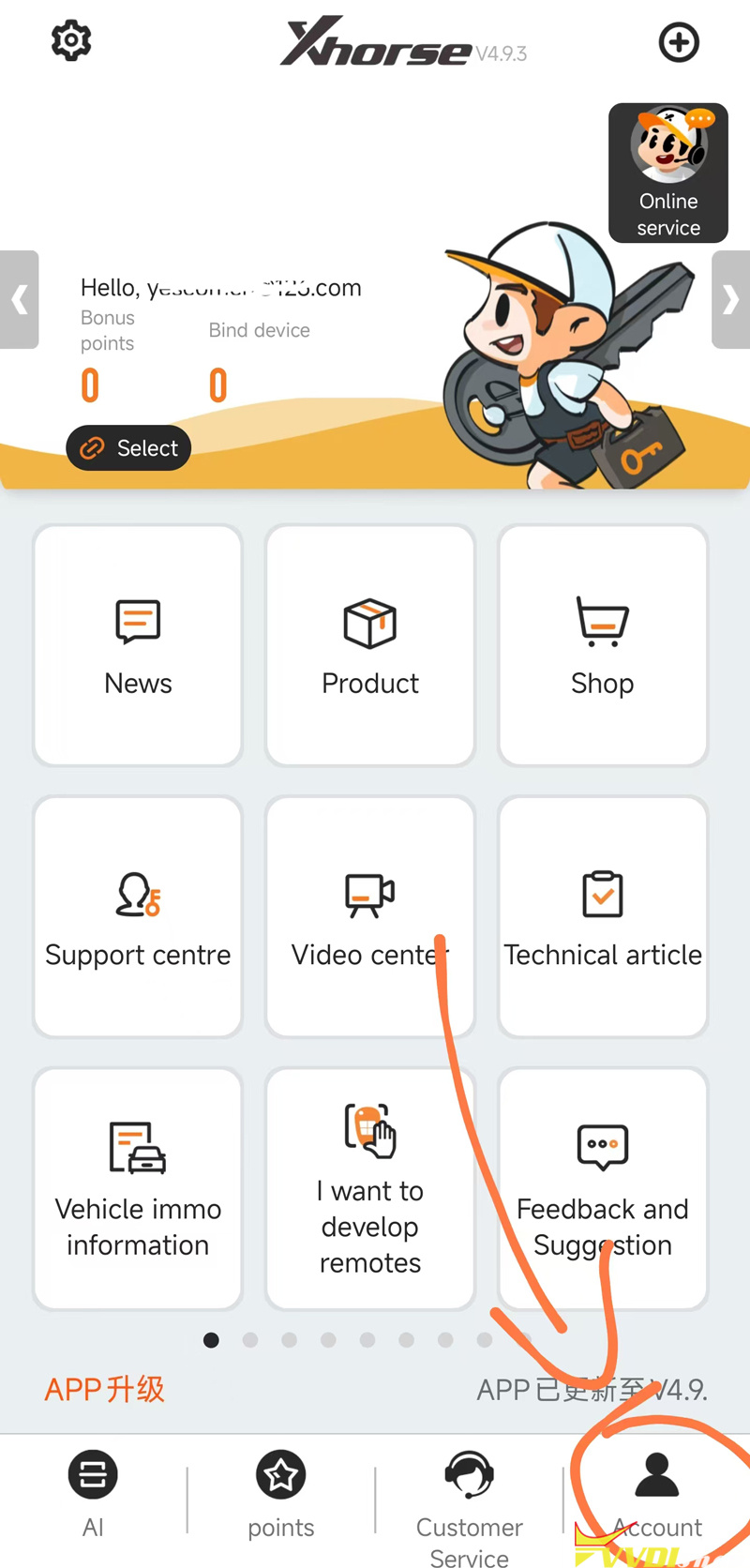
Task: Show previous banner with left arrow
Action: pos(19,300)
